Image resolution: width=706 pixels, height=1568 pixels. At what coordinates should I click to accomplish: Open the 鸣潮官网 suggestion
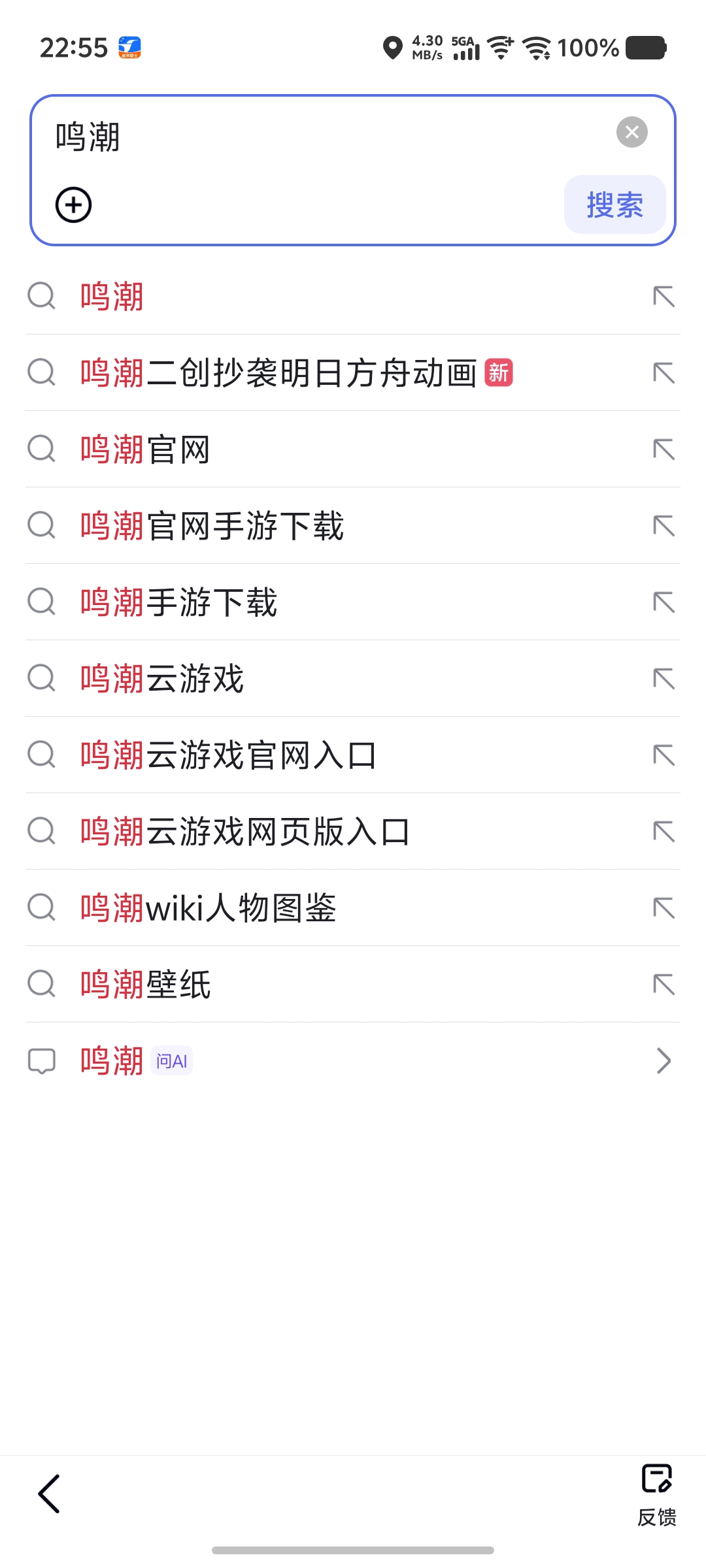145,449
